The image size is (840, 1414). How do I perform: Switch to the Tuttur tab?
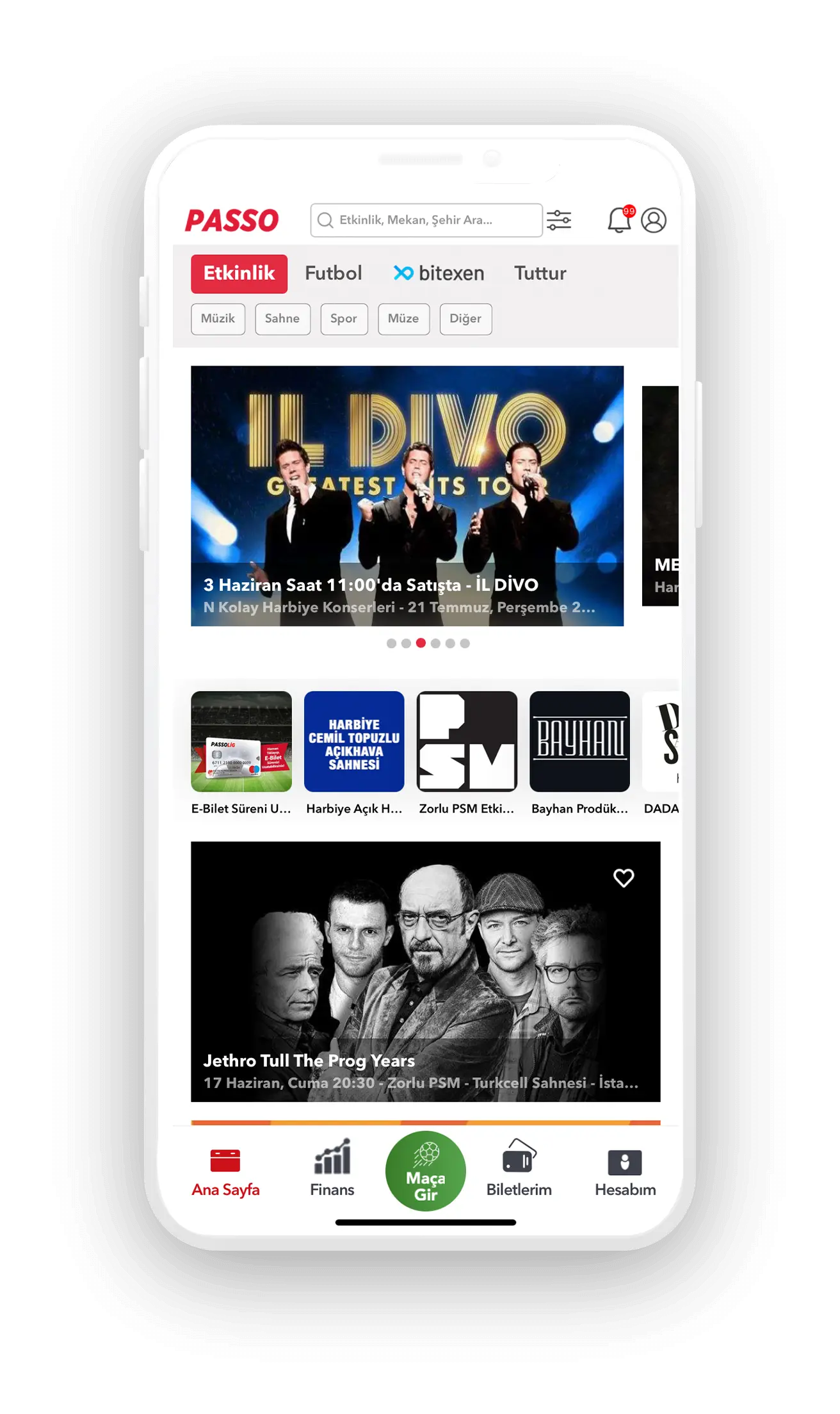pyautogui.click(x=540, y=273)
